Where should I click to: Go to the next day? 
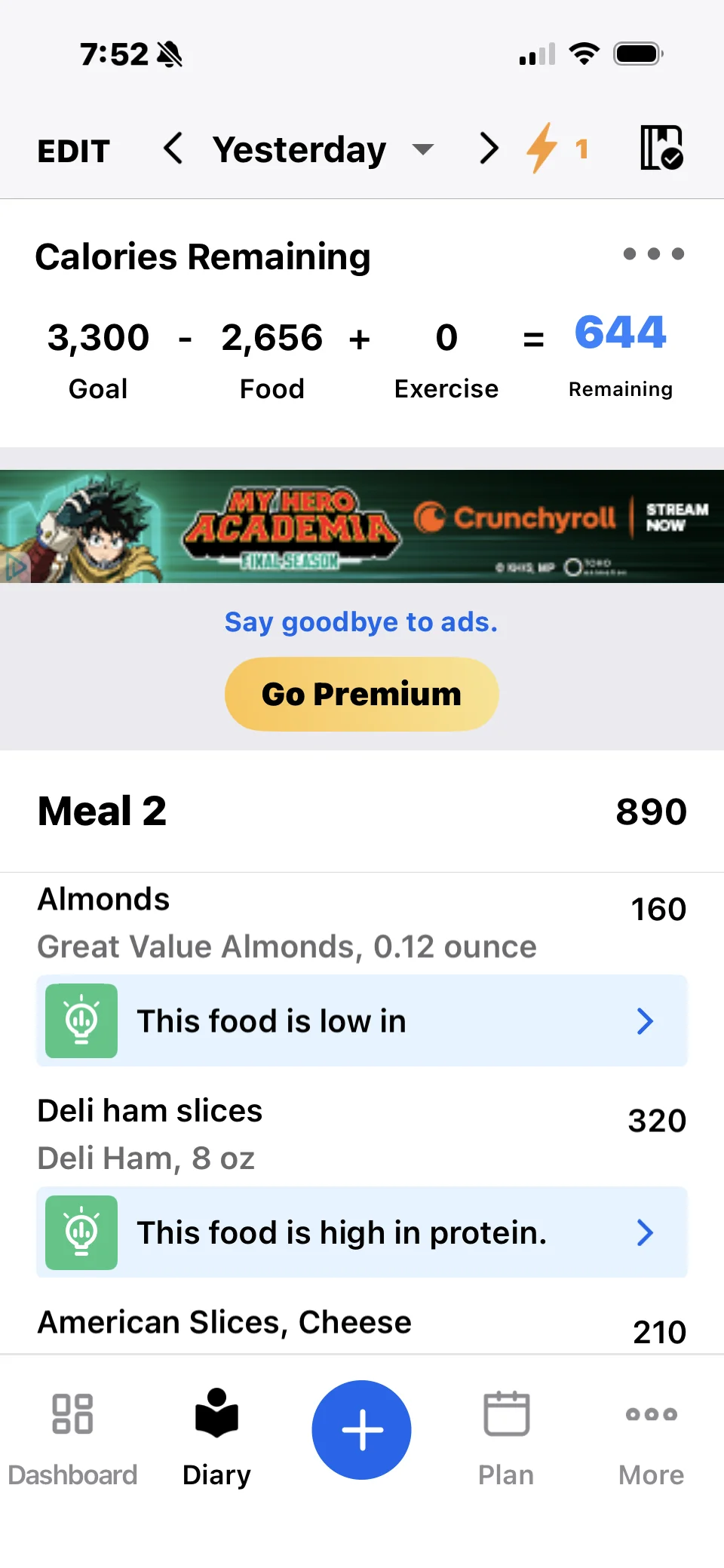489,149
